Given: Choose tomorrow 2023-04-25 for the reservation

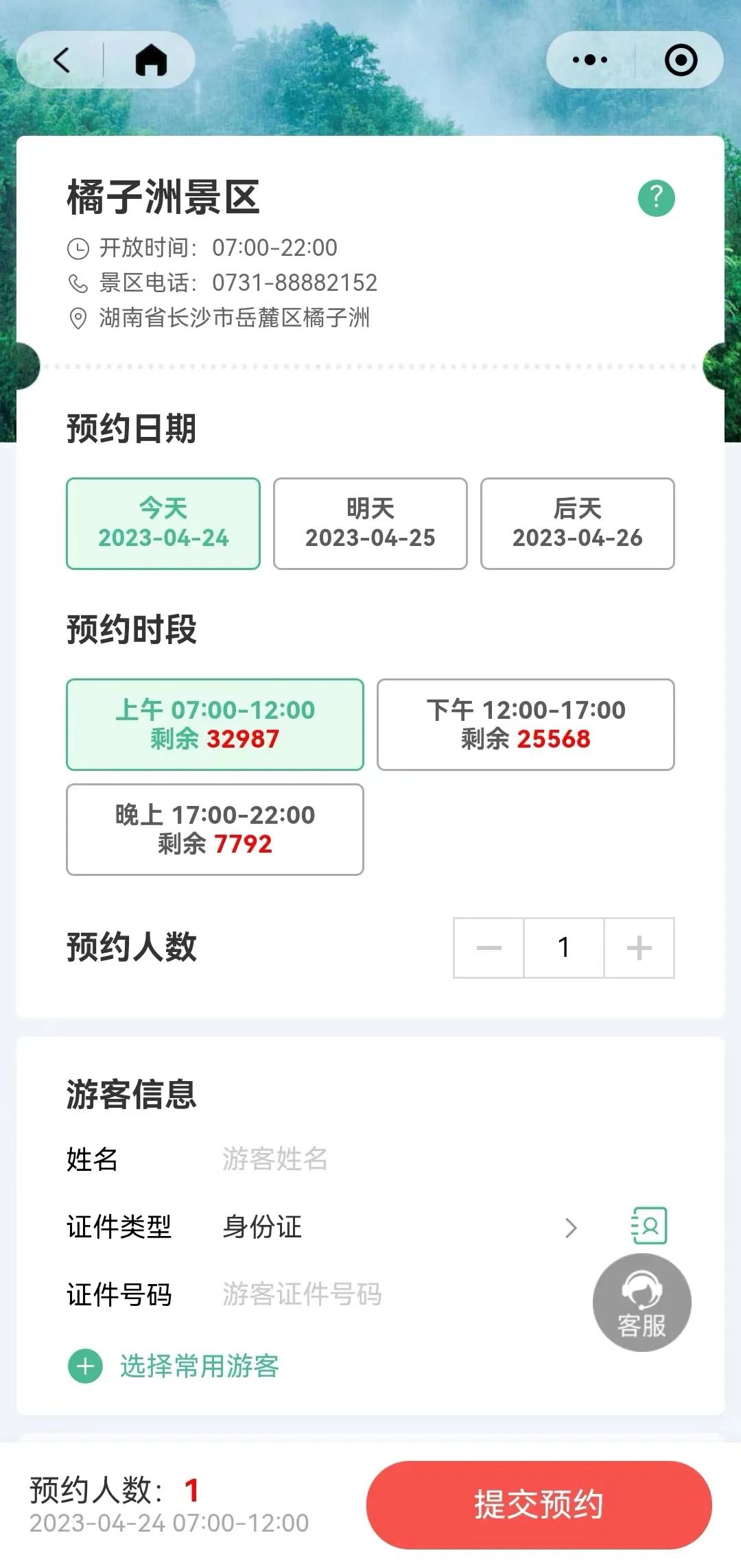Looking at the screenshot, I should tap(370, 523).
